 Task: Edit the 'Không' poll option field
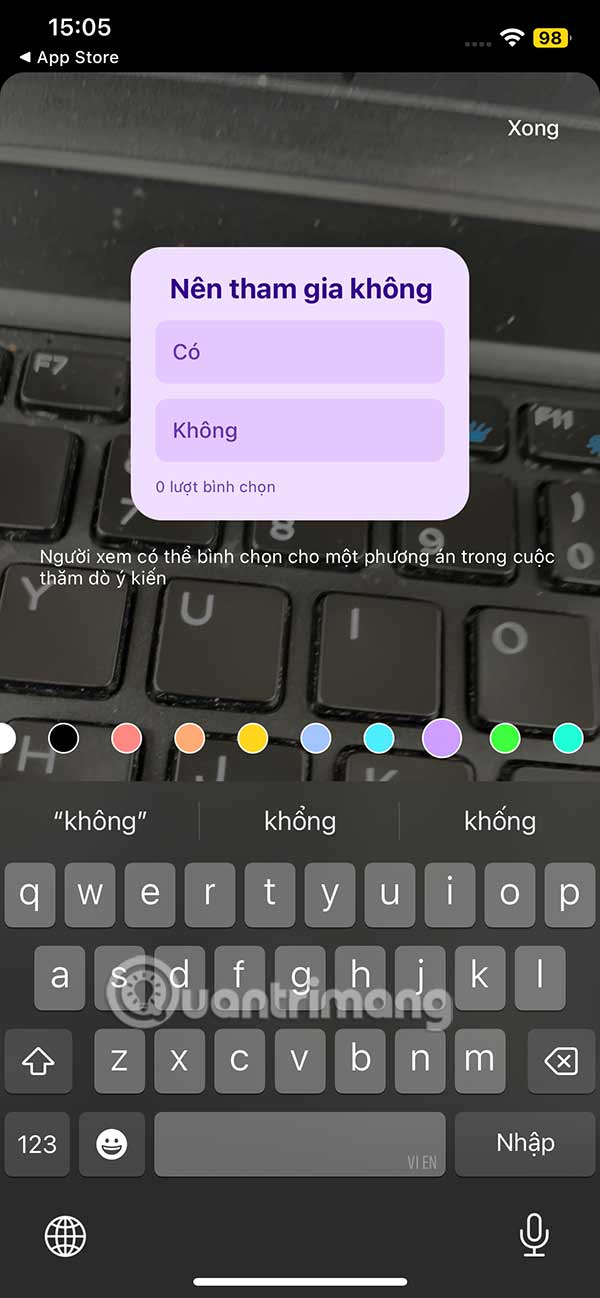point(299,430)
